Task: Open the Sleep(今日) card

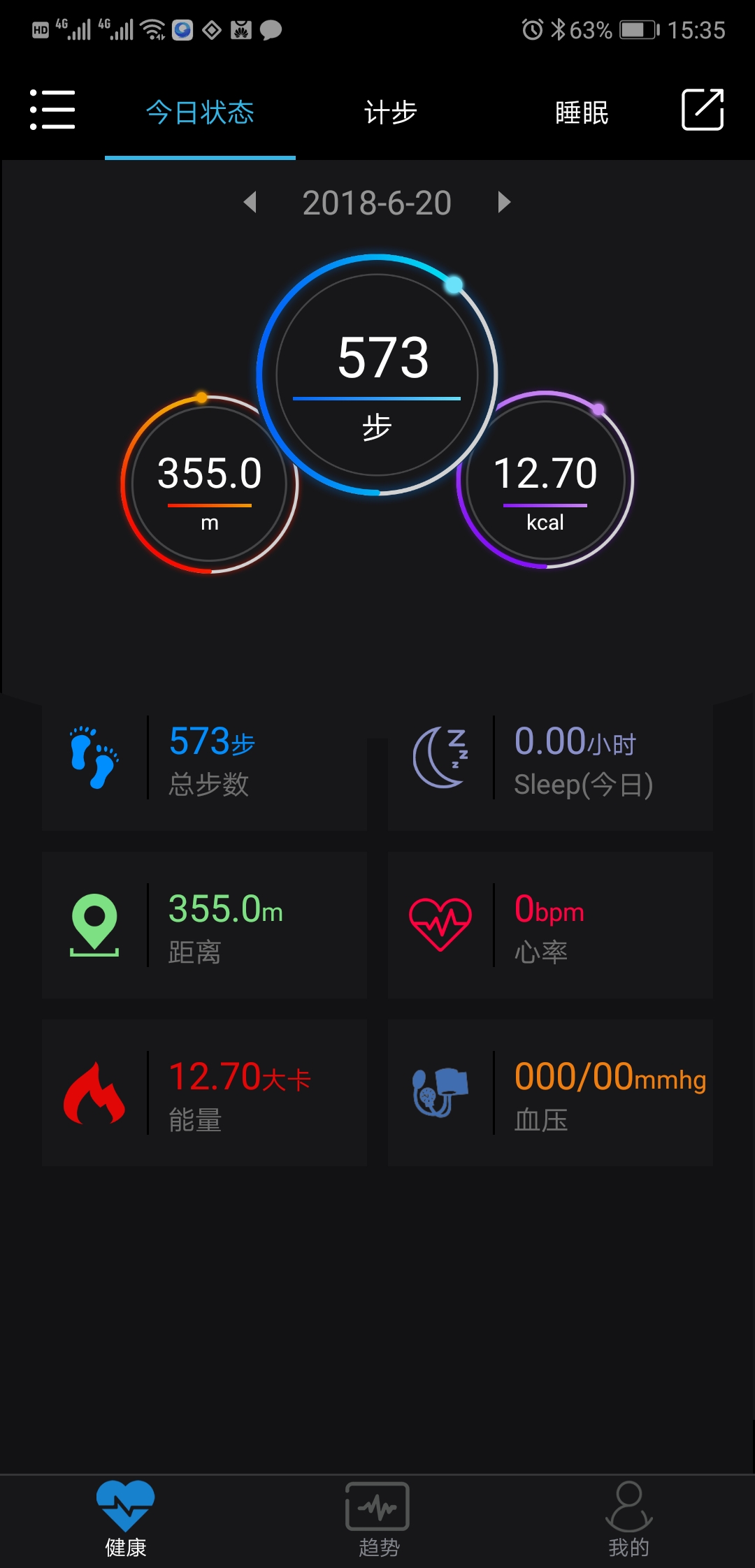Action: coord(550,760)
